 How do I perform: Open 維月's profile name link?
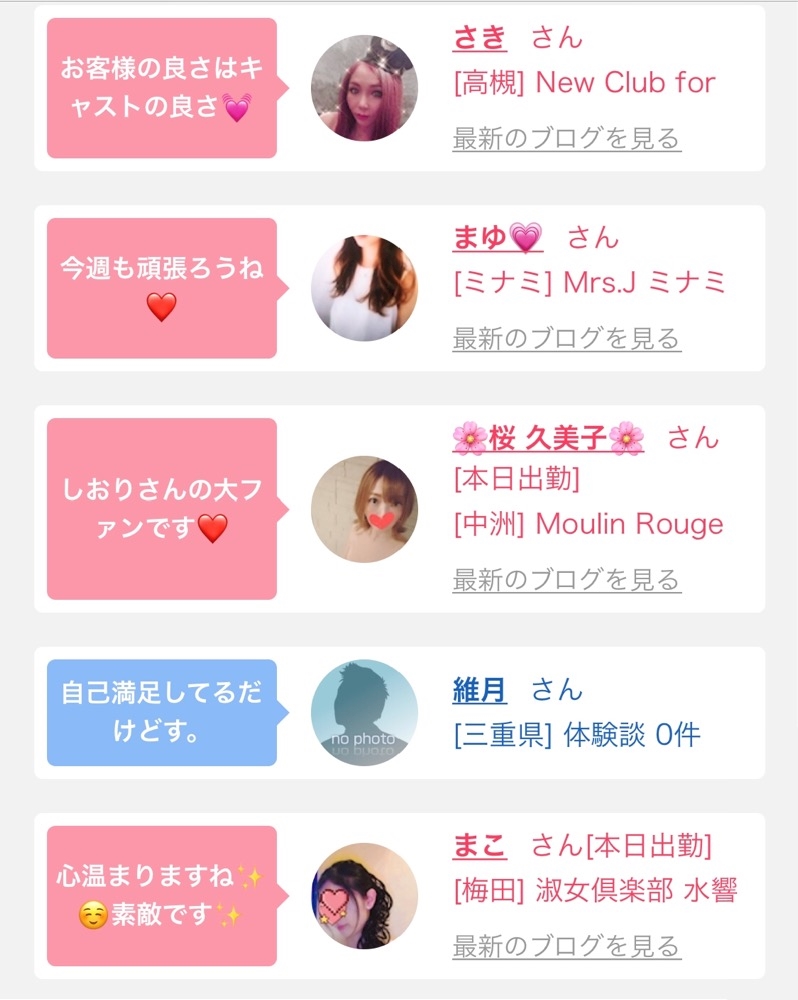480,689
